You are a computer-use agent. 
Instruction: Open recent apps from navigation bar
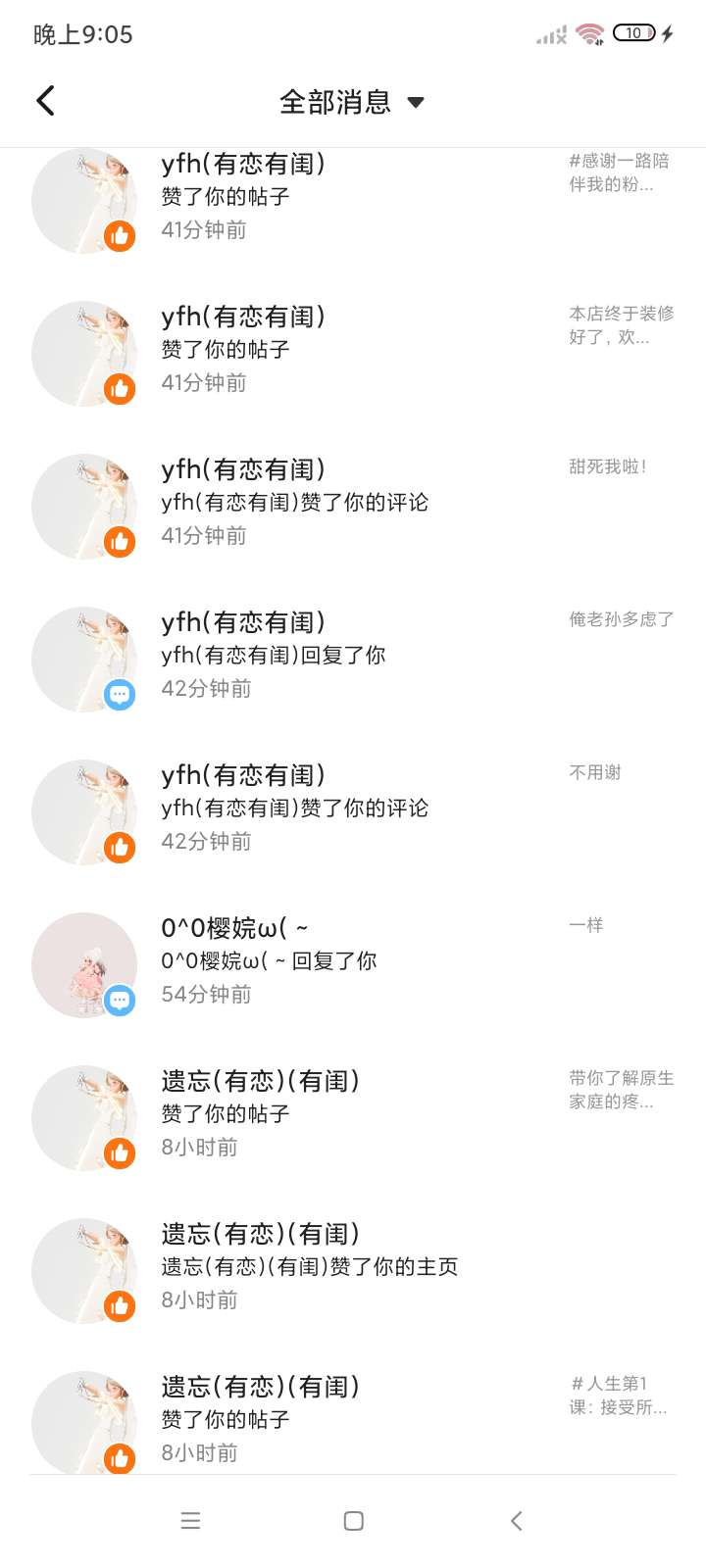191,1521
